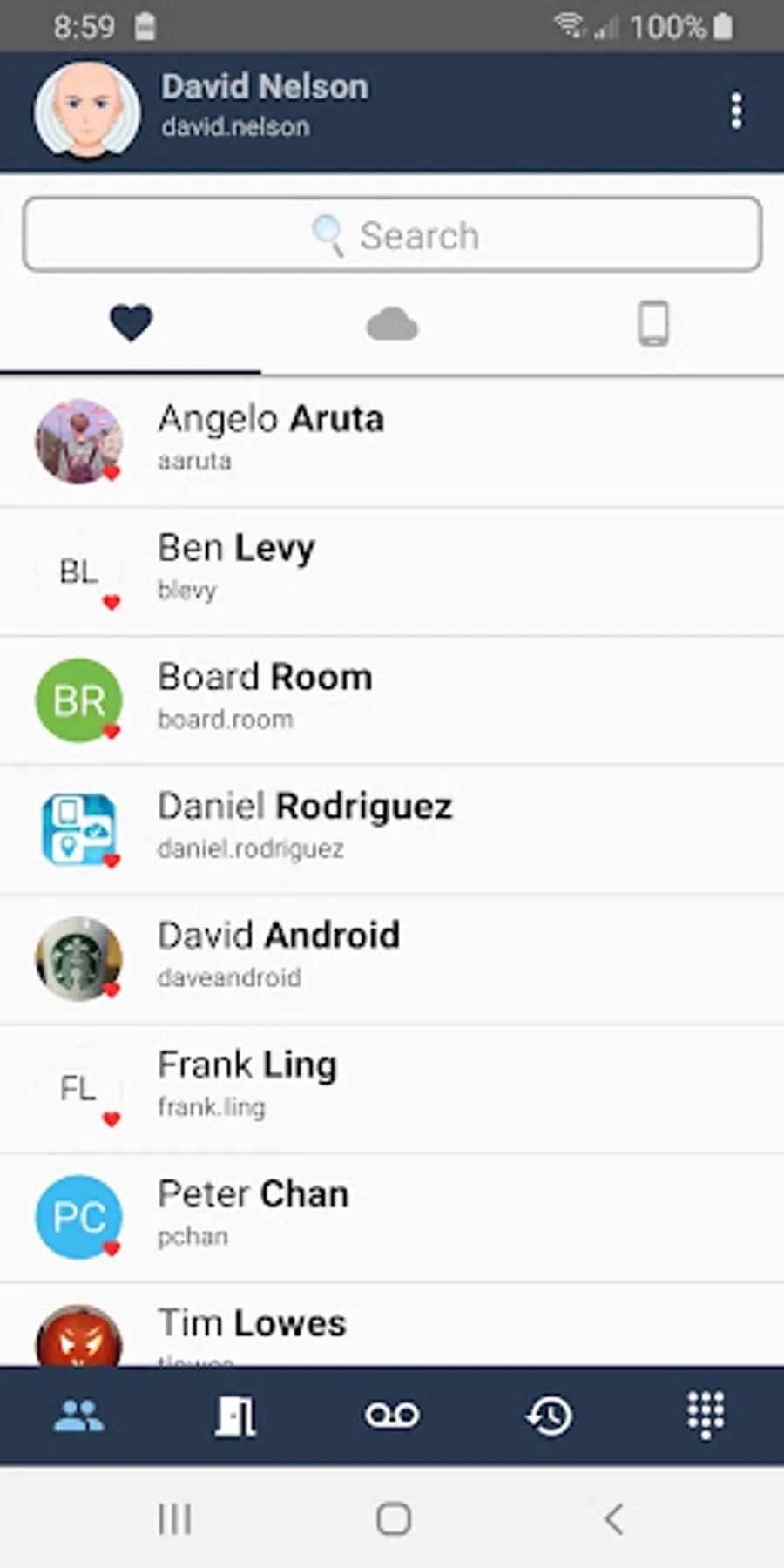Open David Android's contact entry
Screen dimensions: 784x1568
pyautogui.click(x=392, y=956)
